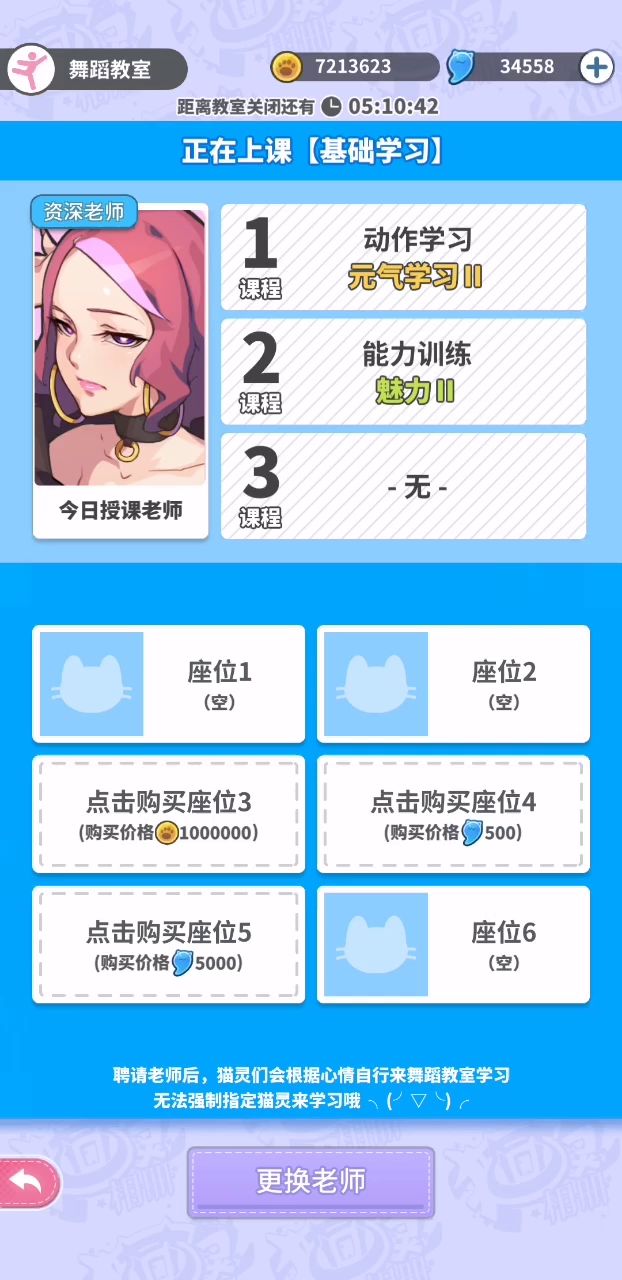Select empty seat 座位1

168,684
